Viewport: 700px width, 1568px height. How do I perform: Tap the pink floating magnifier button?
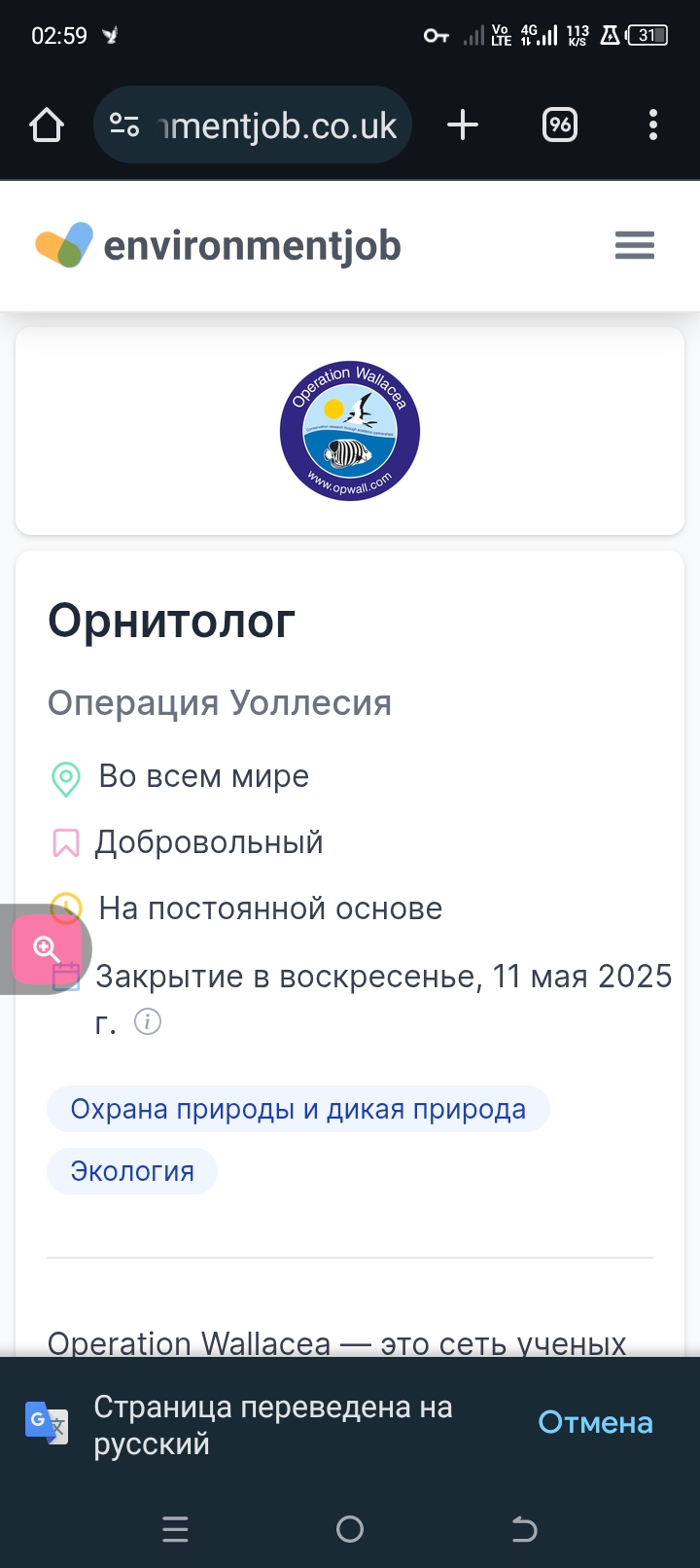point(47,948)
